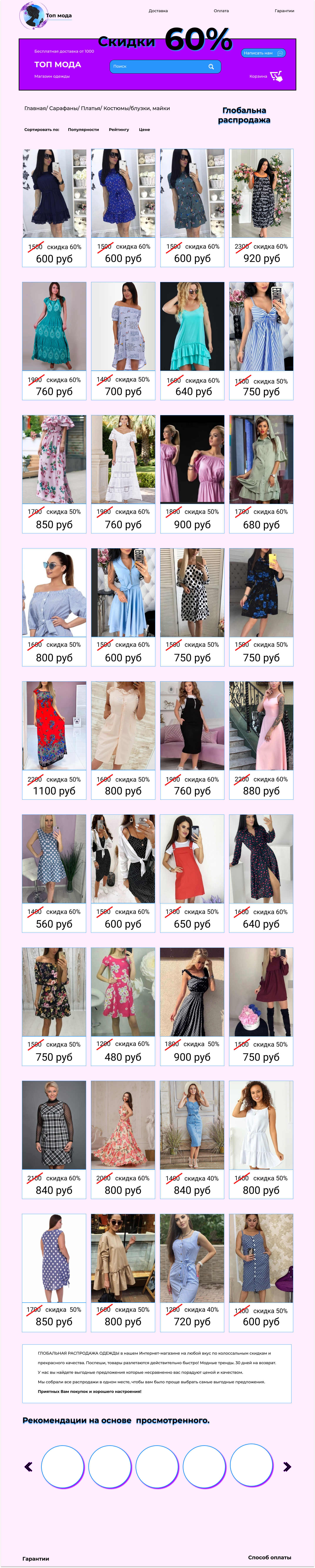Open Сарафаны category in breadcrumbs
The height and width of the screenshot is (1568, 315).
(x=63, y=108)
